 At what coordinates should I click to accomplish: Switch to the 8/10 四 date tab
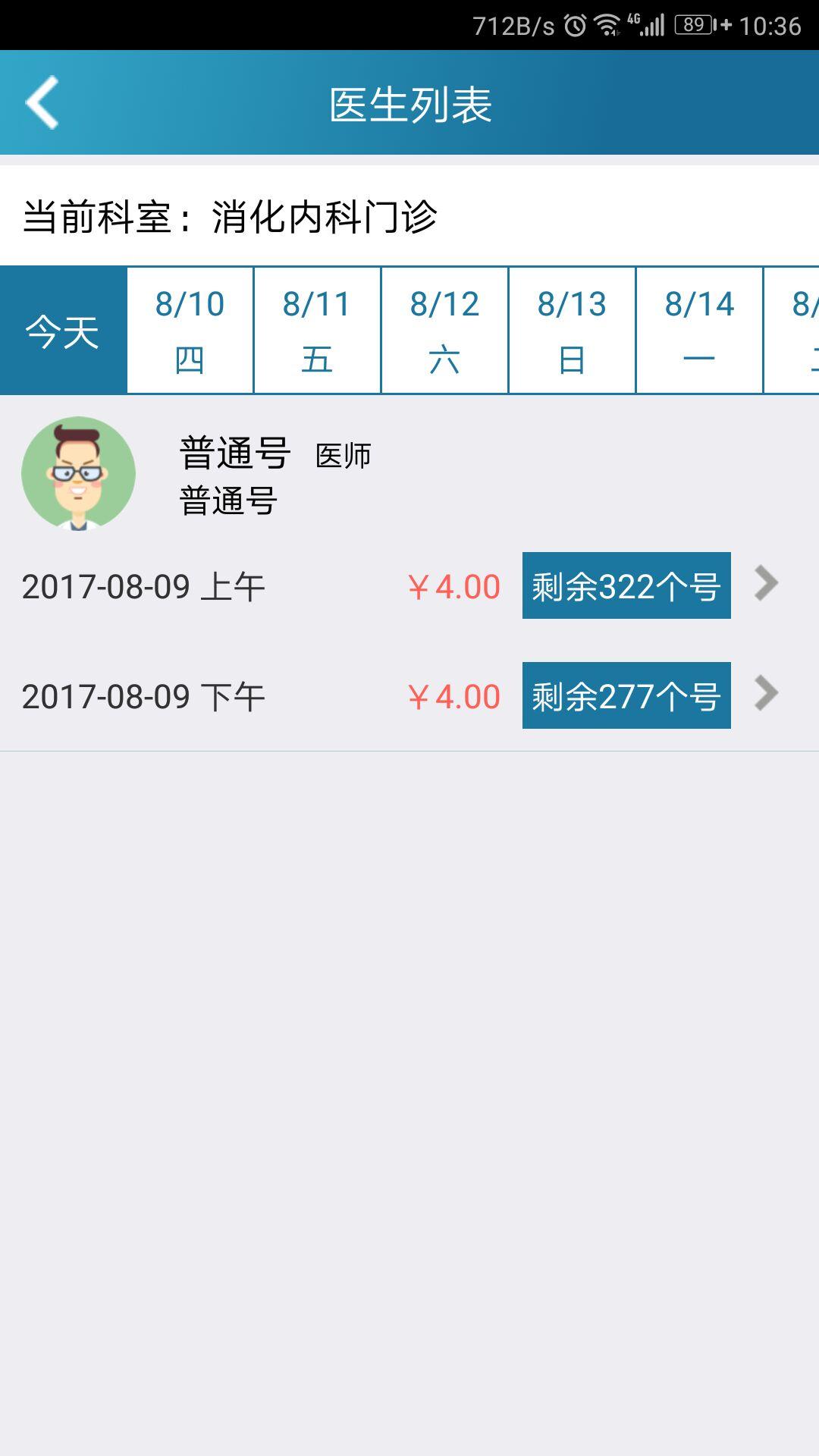point(190,331)
